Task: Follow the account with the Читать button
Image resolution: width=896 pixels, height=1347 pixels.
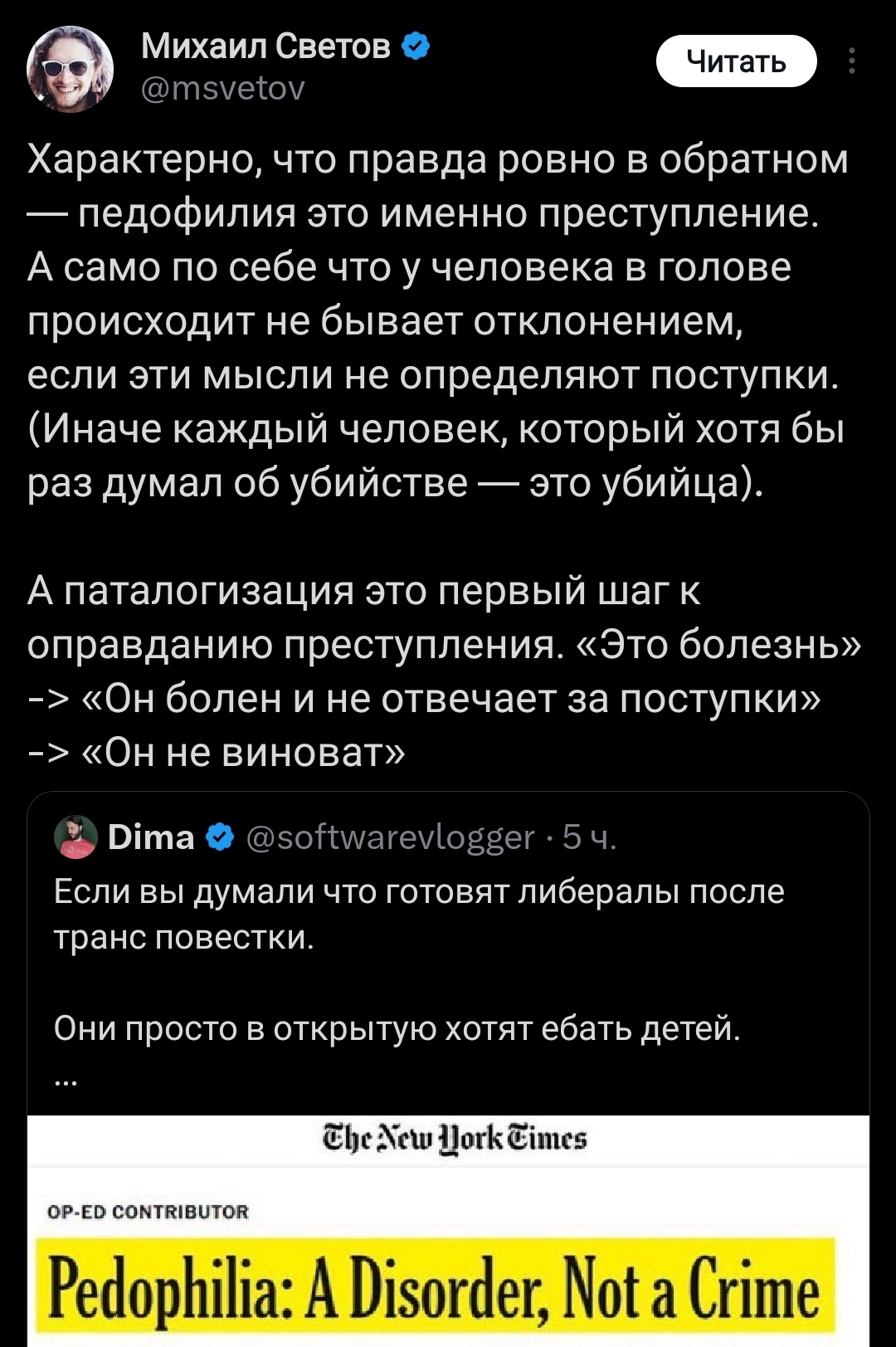Action: (736, 61)
